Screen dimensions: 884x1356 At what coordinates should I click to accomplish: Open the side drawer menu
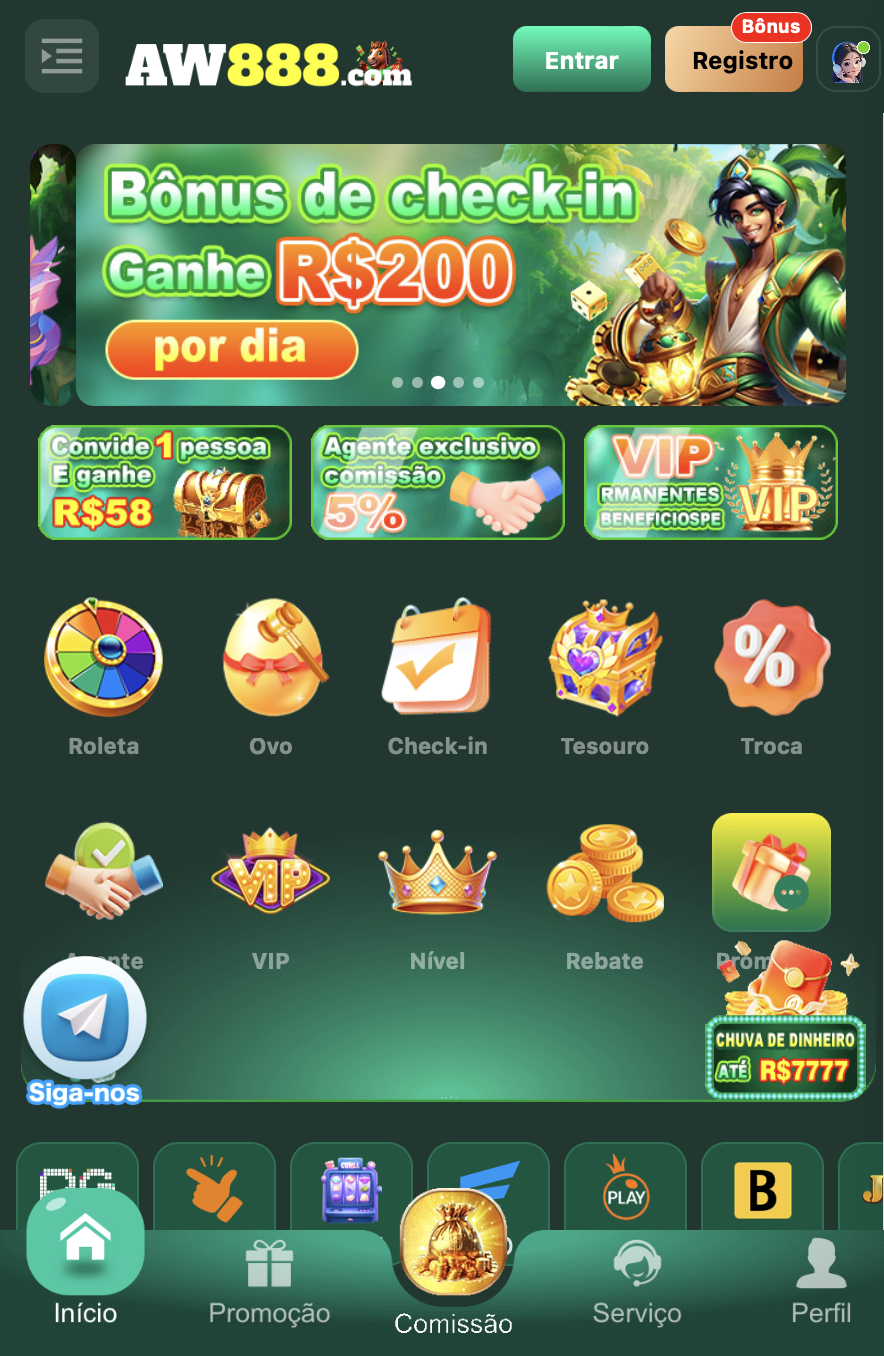point(62,57)
